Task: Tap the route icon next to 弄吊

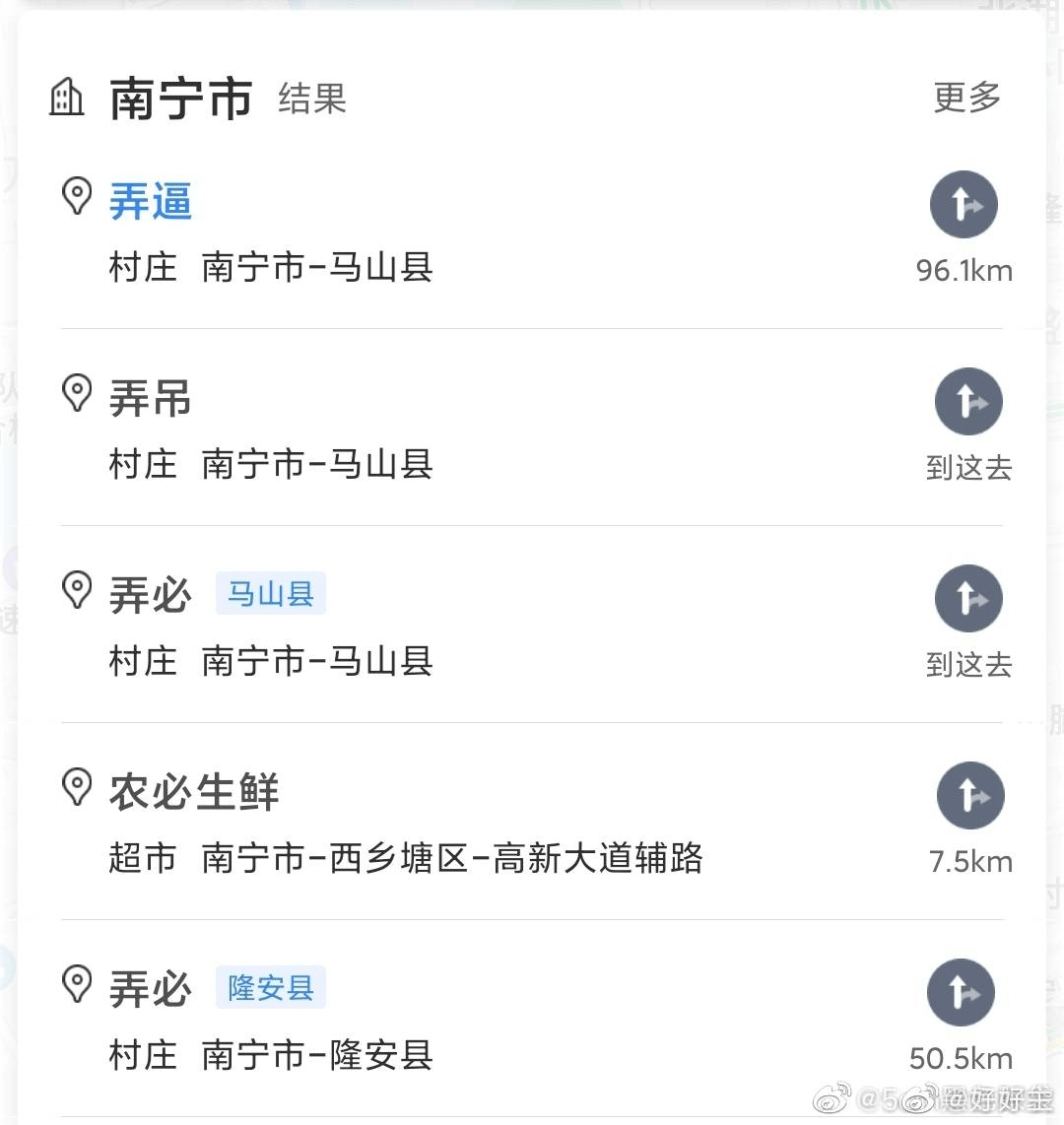Action: 968,401
